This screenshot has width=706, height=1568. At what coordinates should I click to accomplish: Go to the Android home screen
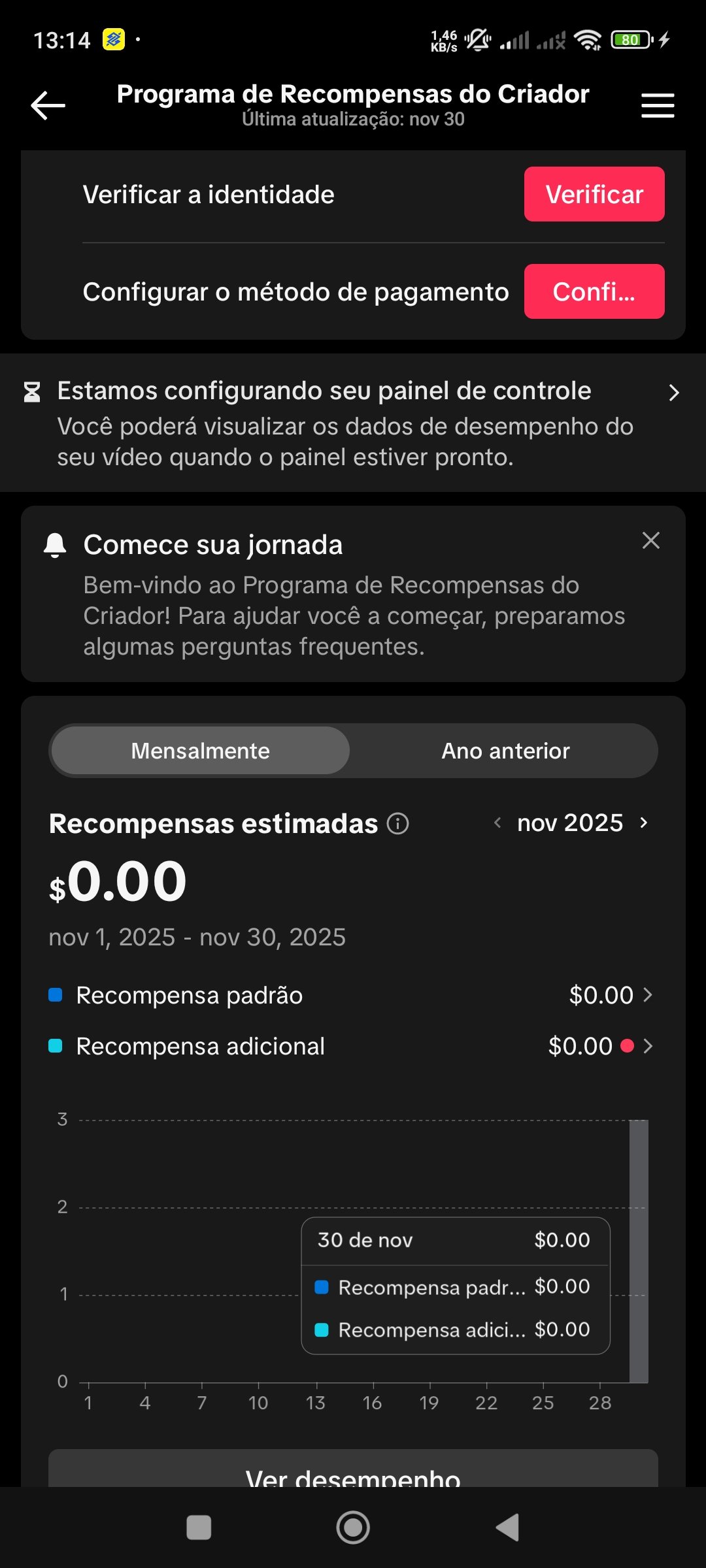pyautogui.click(x=353, y=1527)
